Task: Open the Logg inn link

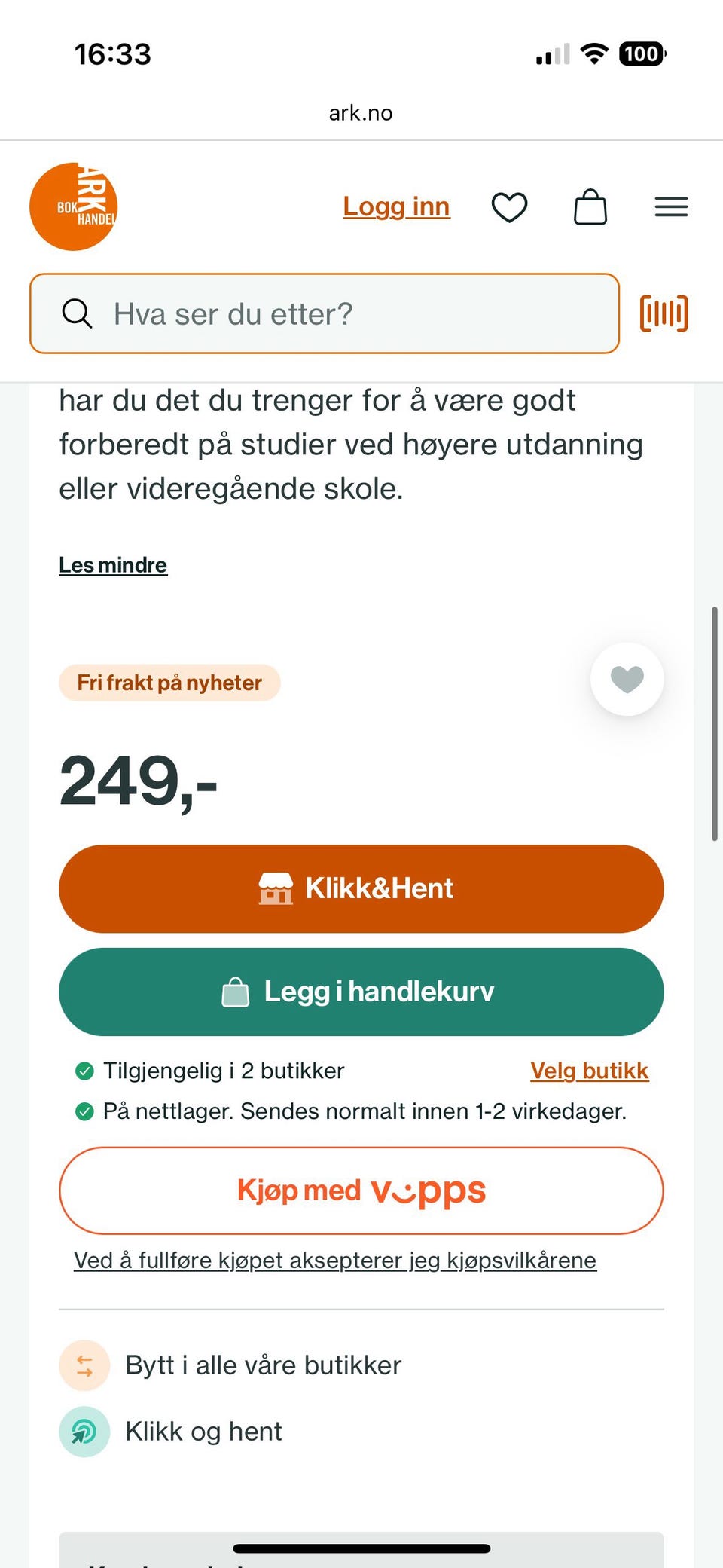Action: (x=396, y=206)
